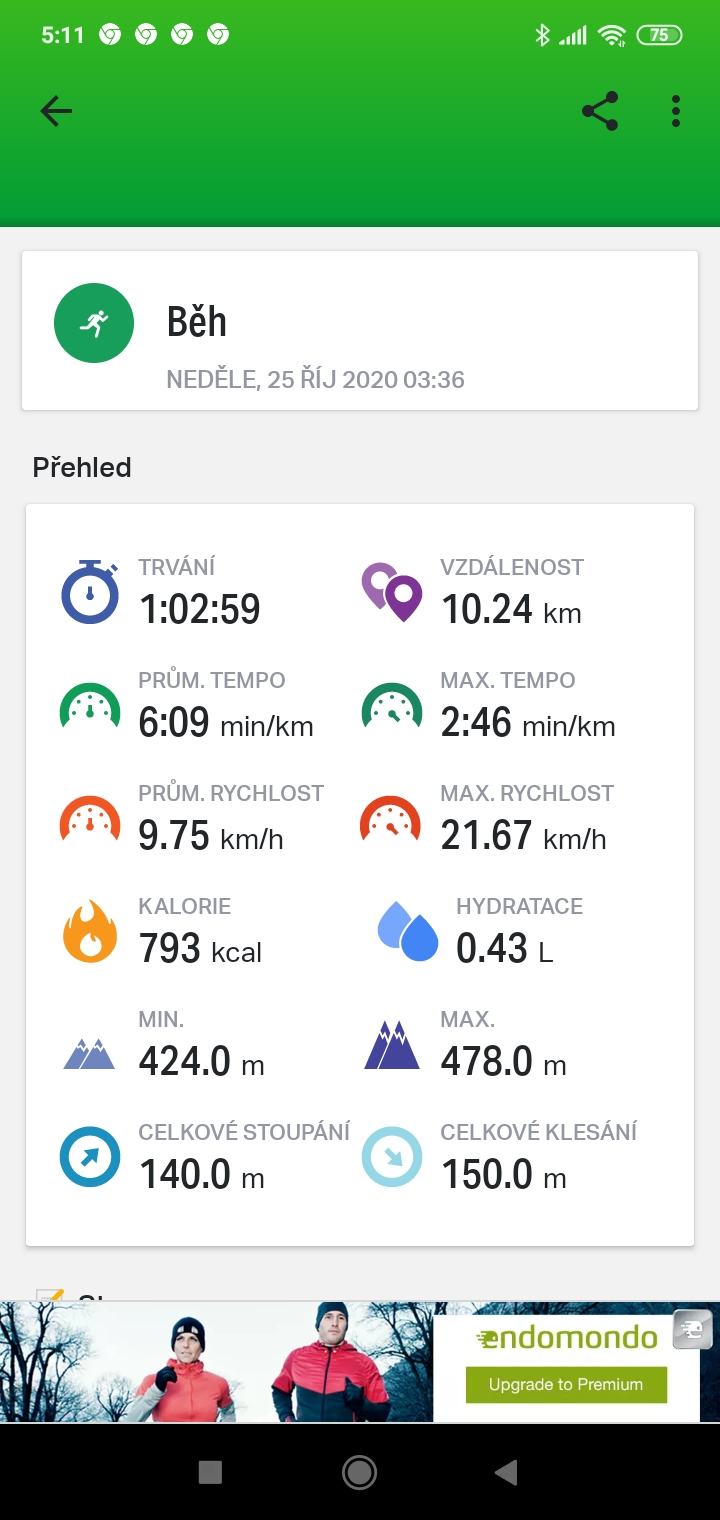Go back using the arrow icon
720x1520 pixels.
tap(56, 111)
